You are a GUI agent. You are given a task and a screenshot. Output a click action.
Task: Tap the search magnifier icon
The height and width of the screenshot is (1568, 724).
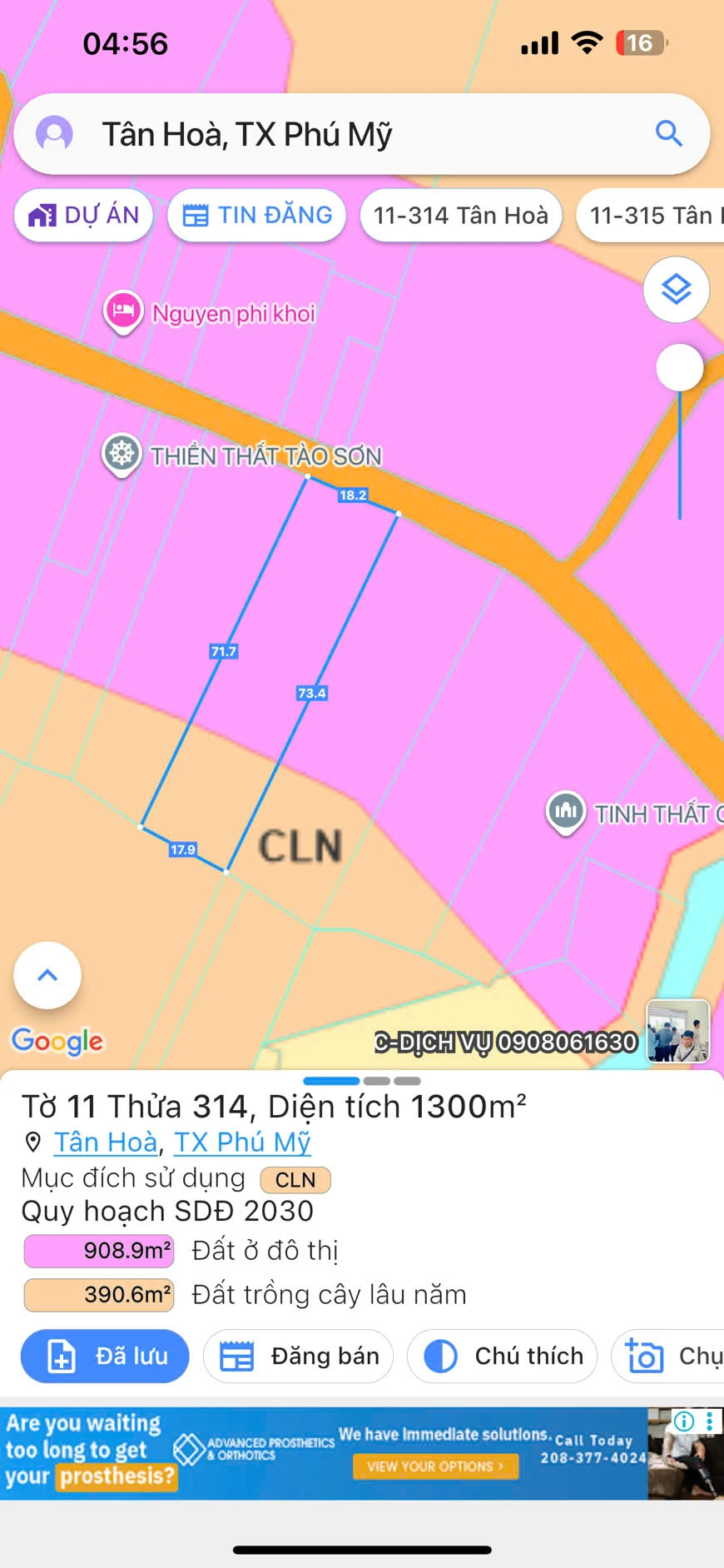pos(668,133)
